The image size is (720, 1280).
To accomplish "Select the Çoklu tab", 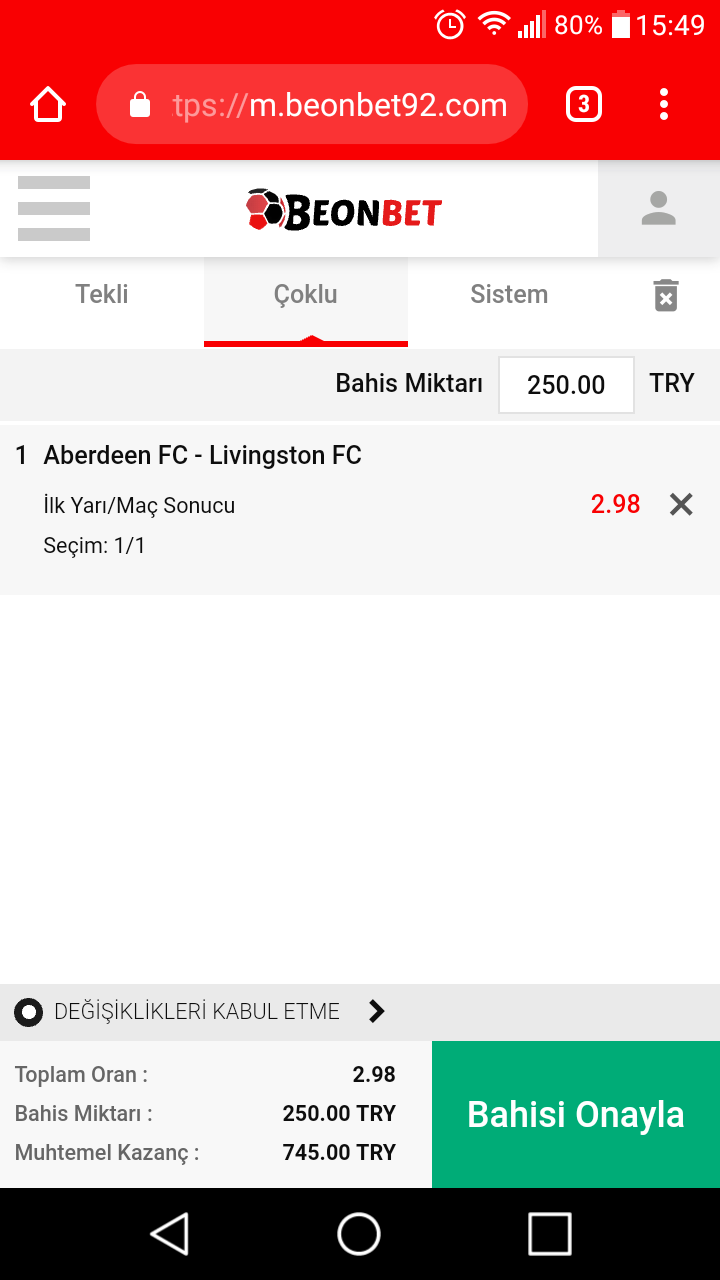I will tap(306, 295).
